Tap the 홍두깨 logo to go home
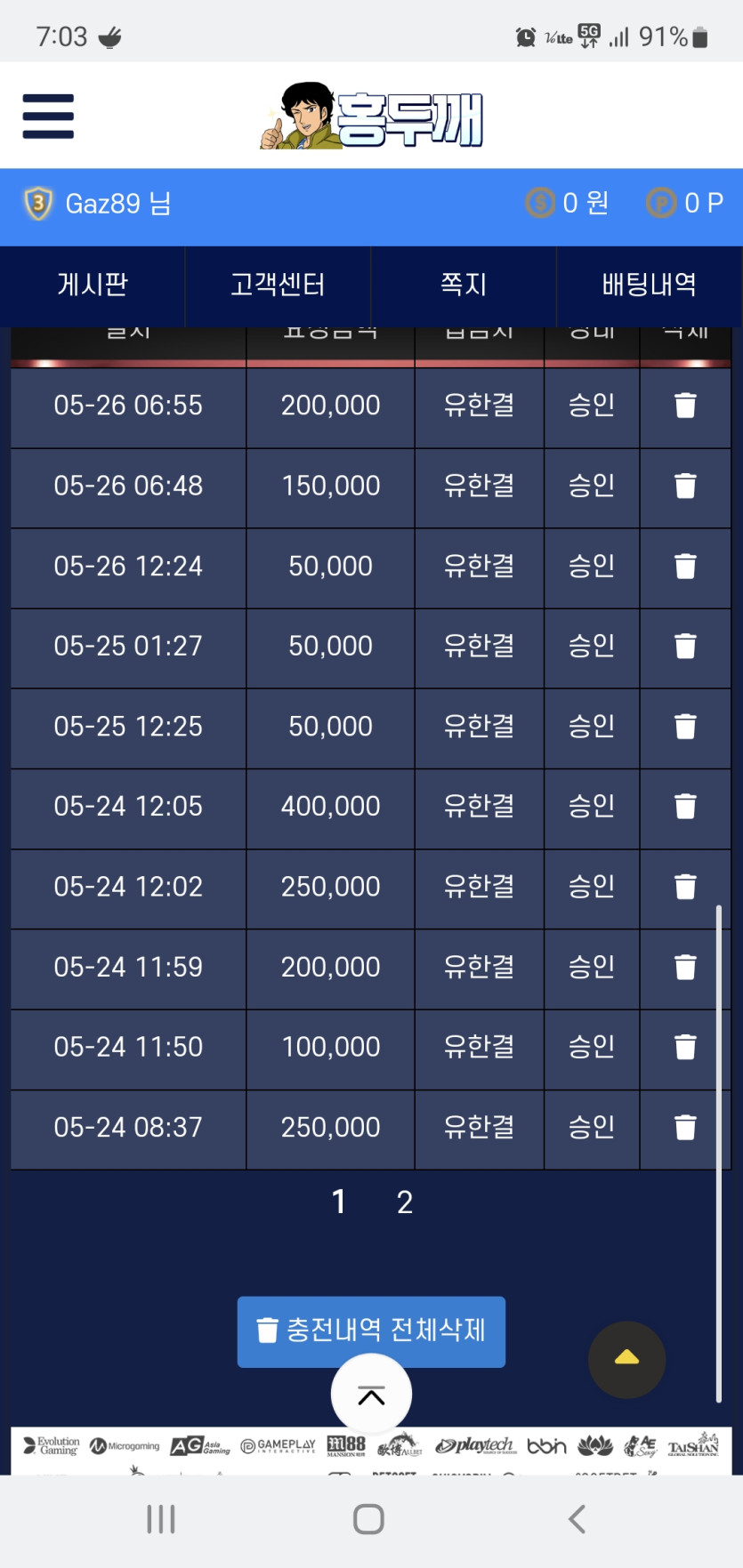Viewport: 743px width, 1568px height. (371, 117)
